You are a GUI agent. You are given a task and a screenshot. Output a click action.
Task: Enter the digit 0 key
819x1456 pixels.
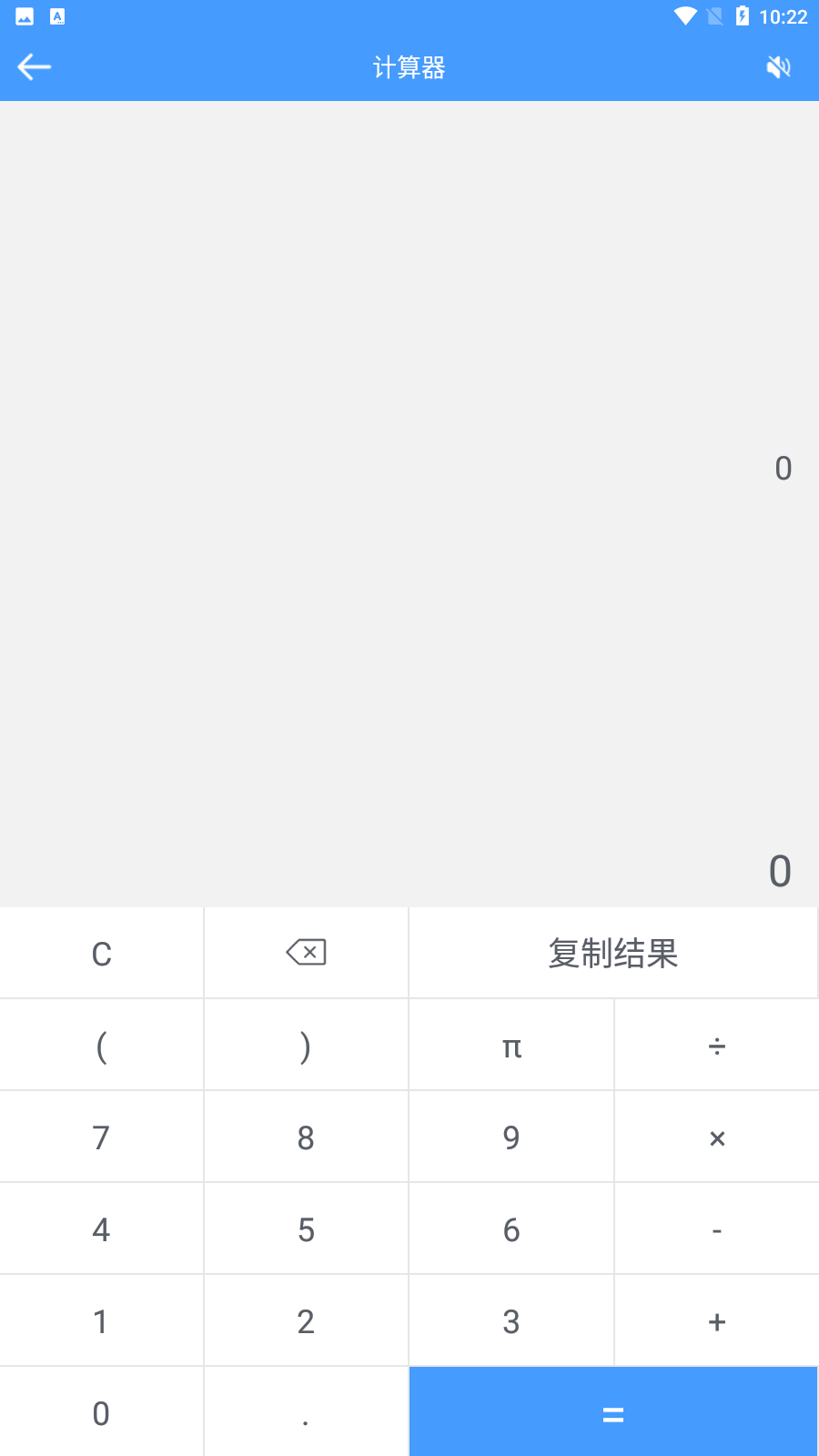click(x=101, y=1413)
